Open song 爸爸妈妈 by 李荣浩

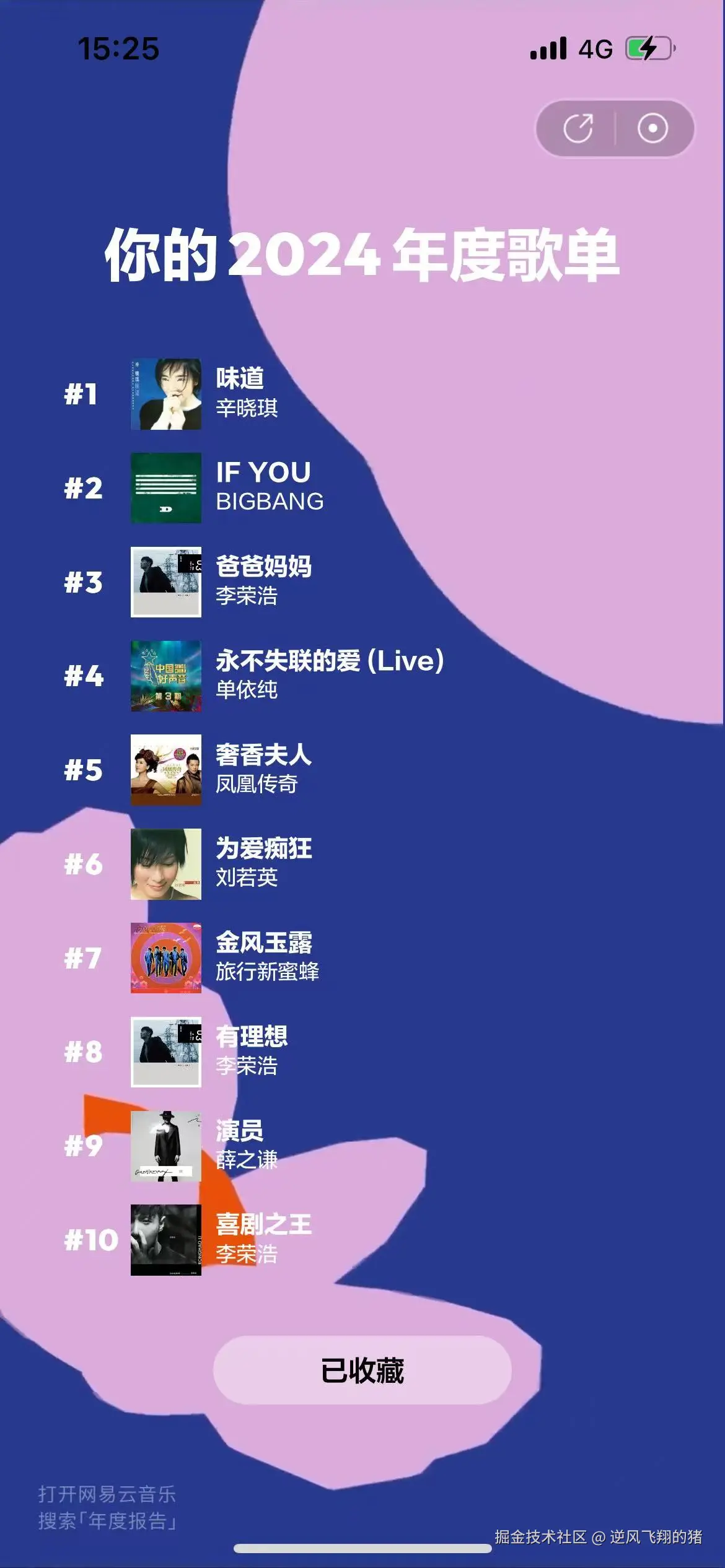[263, 581]
